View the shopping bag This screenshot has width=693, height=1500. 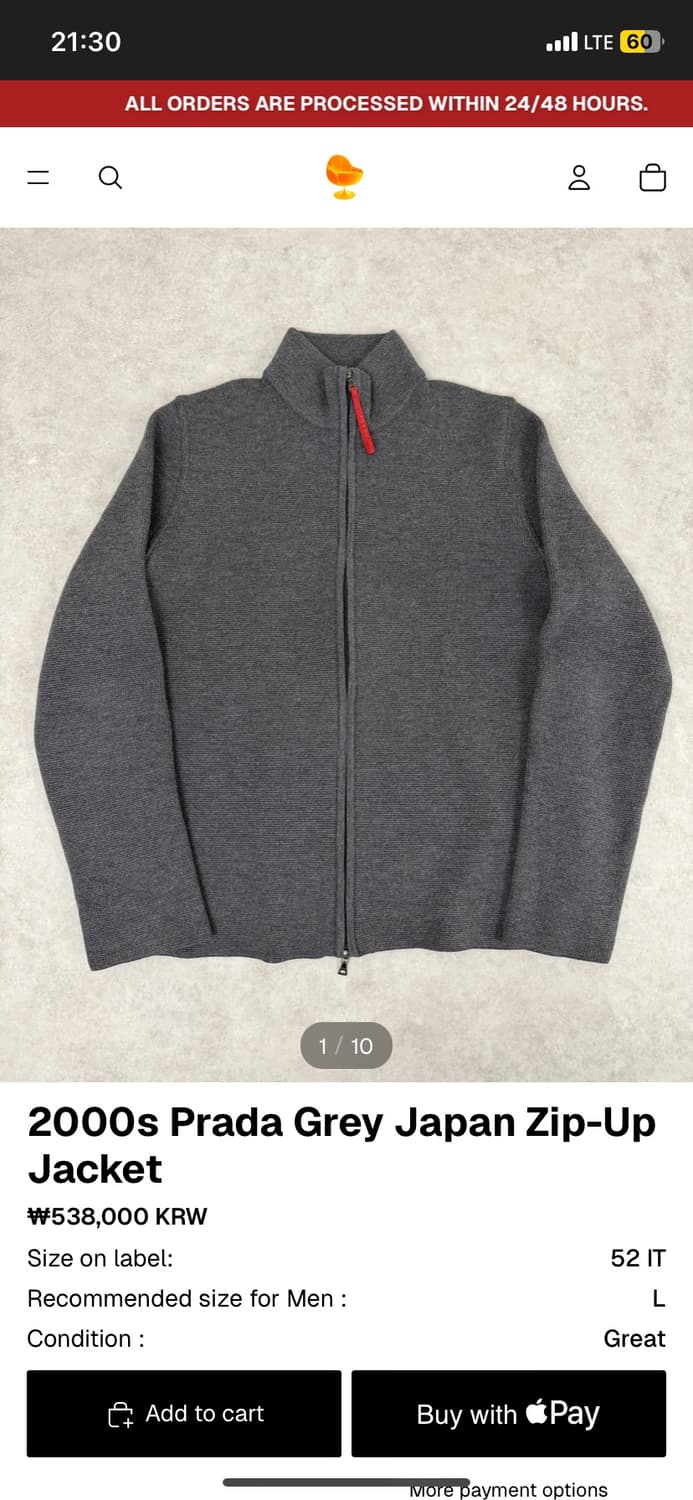coord(652,177)
